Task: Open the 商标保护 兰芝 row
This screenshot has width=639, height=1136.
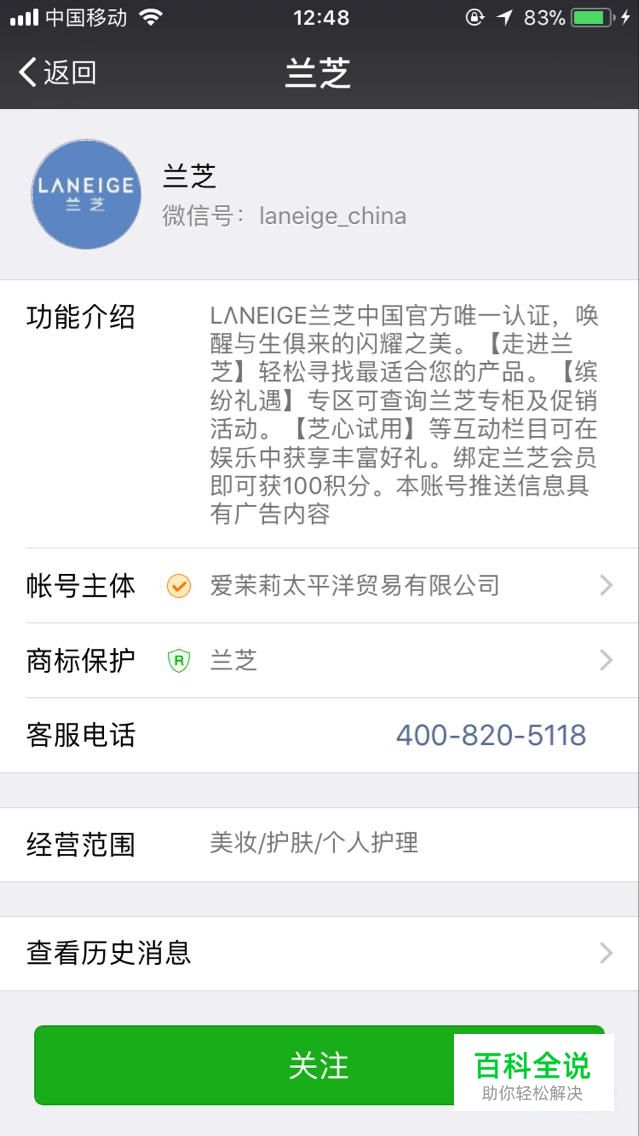Action: (319, 660)
